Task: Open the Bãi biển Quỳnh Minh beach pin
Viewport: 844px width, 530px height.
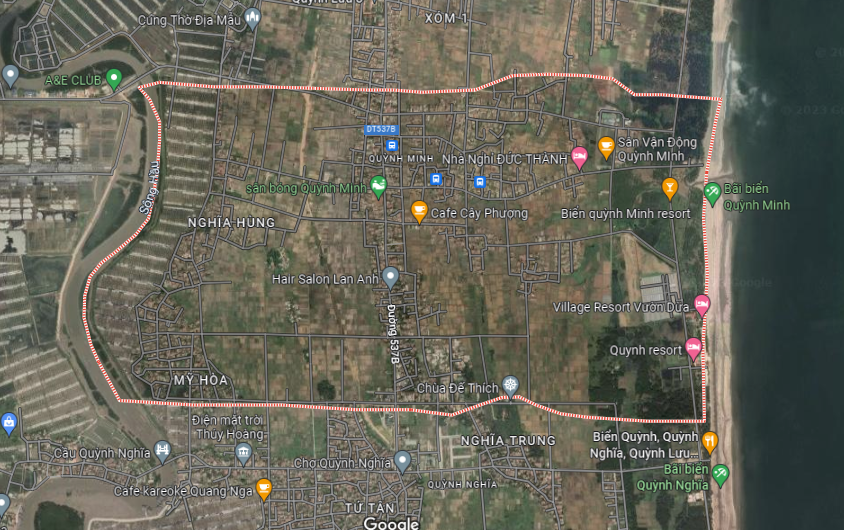Action: pyautogui.click(x=712, y=193)
